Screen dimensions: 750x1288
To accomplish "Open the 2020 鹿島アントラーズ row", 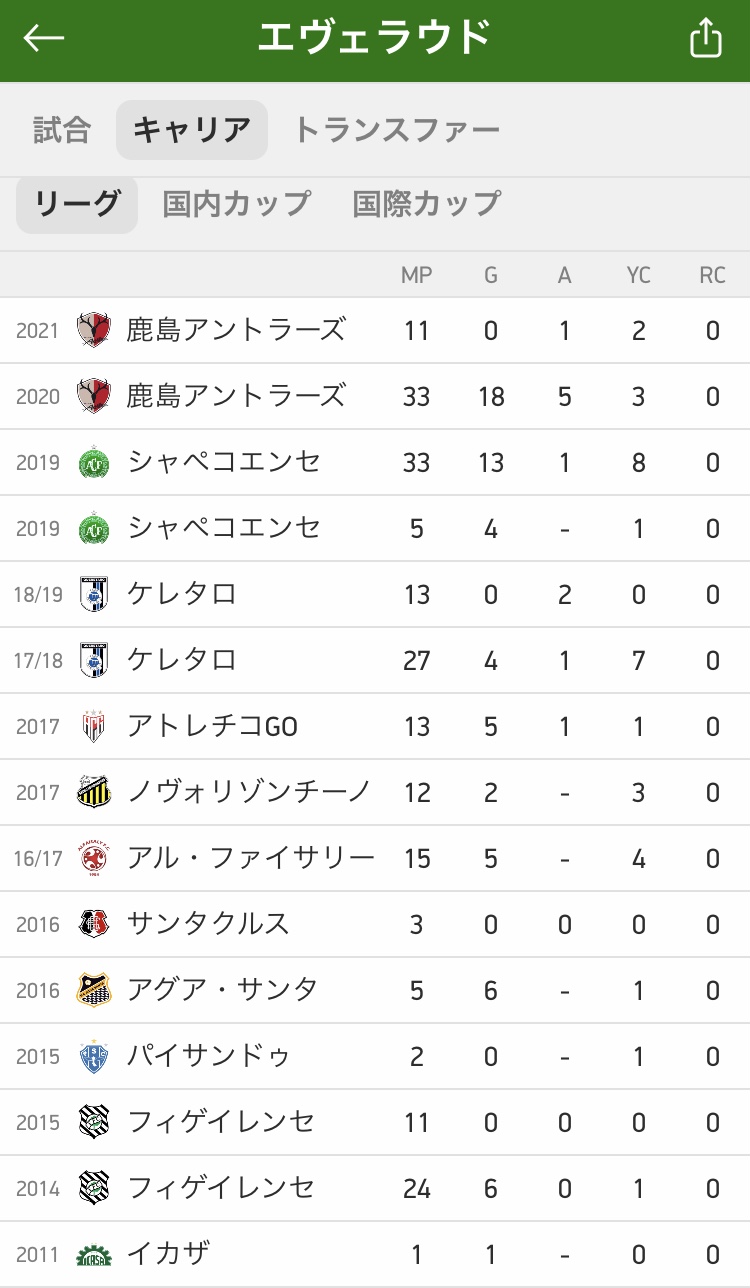I will pyautogui.click(x=375, y=396).
